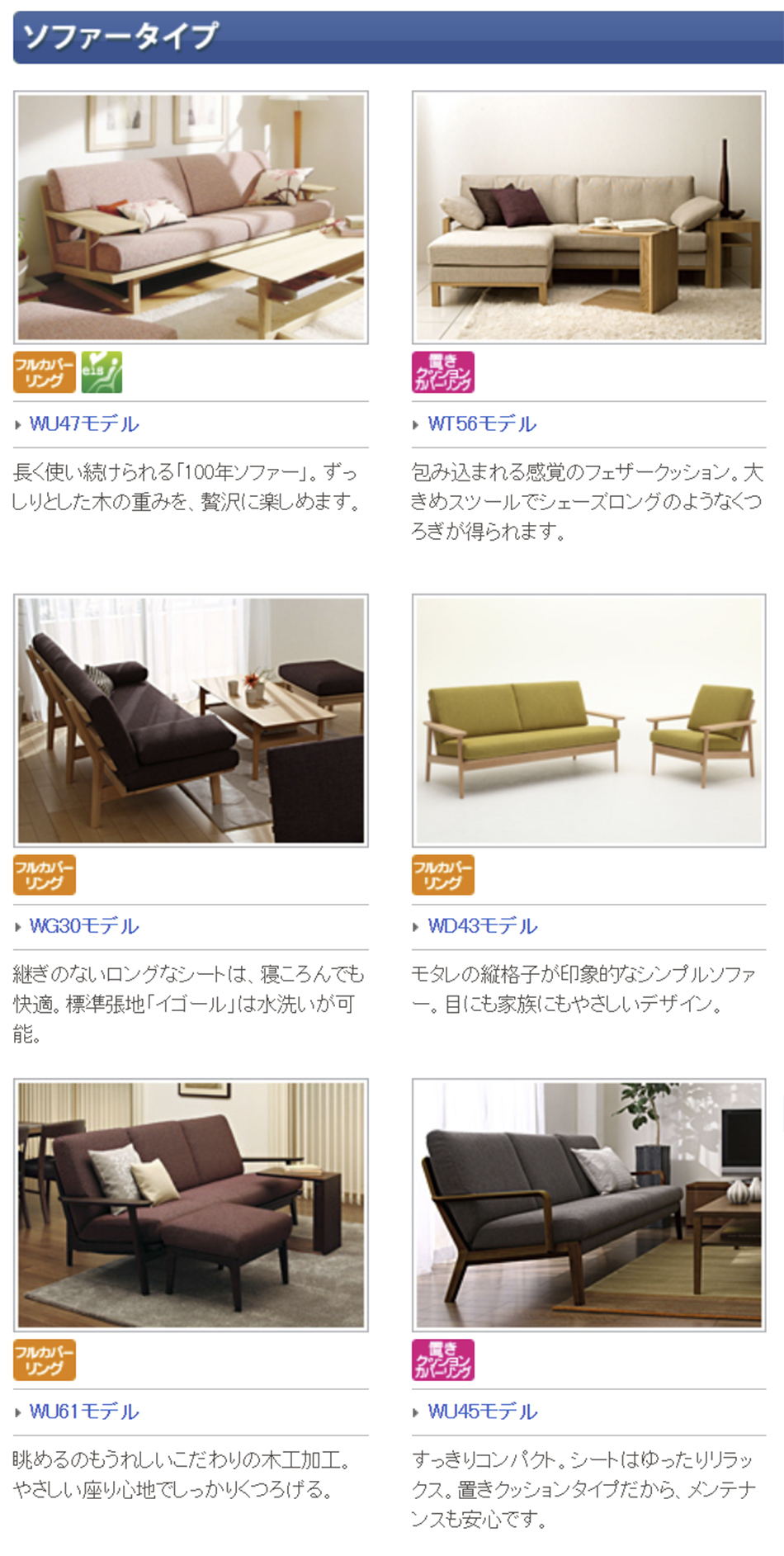Image resolution: width=784 pixels, height=1556 pixels.
Task: Open the WT56モデル link
Action: click(x=482, y=424)
